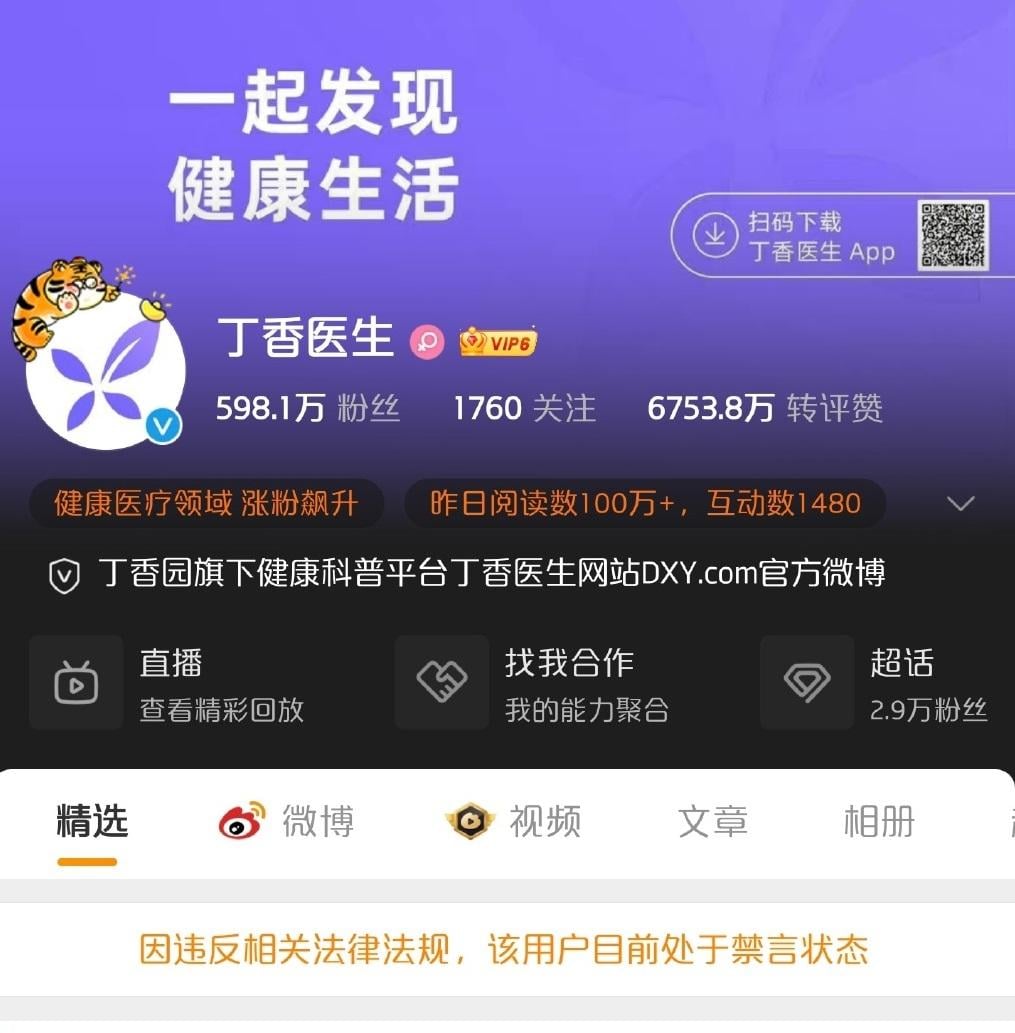This screenshot has height=1033, width=1015.
Task: Expand profile details with the chevron arrow
Action: pyautogui.click(x=960, y=503)
